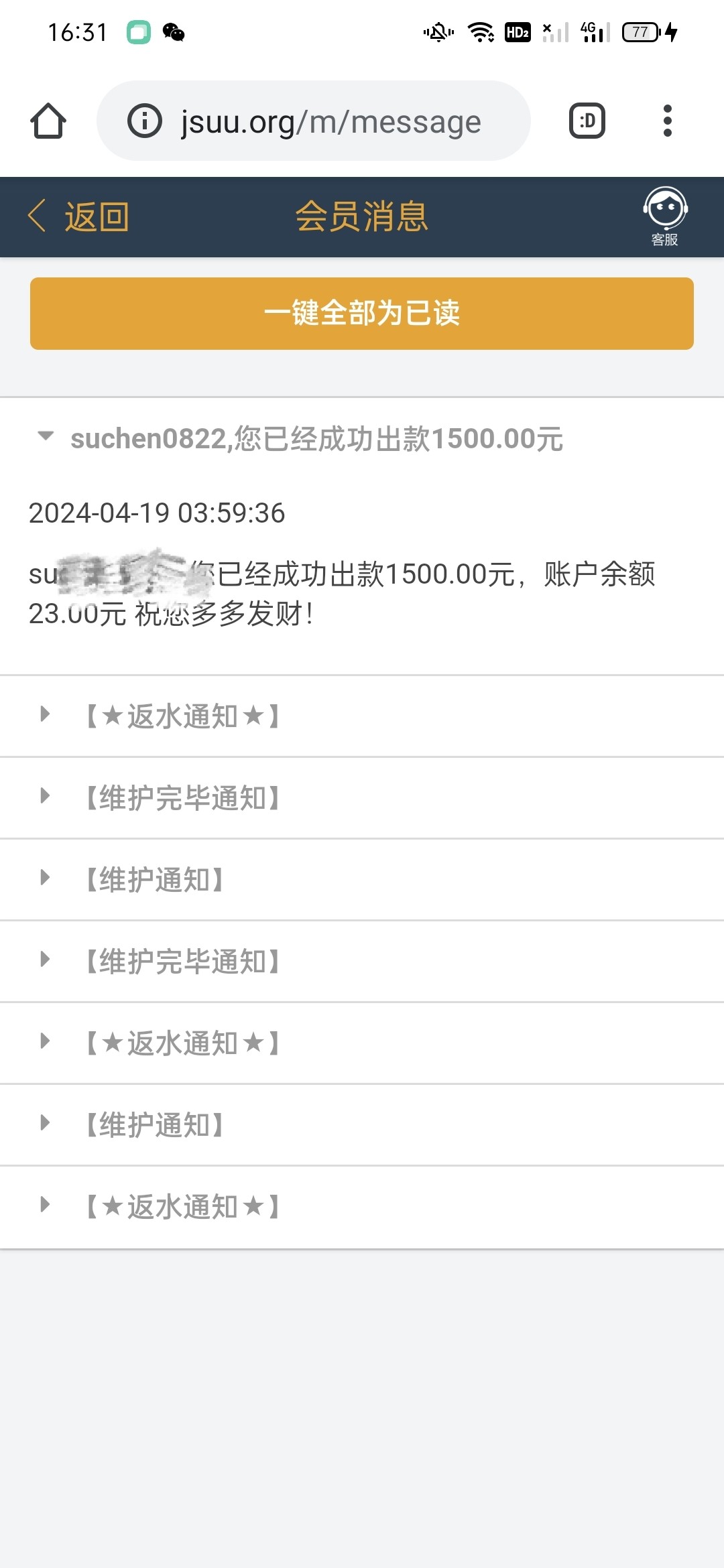Expand the first 【维护通知】 message

pos(154,880)
